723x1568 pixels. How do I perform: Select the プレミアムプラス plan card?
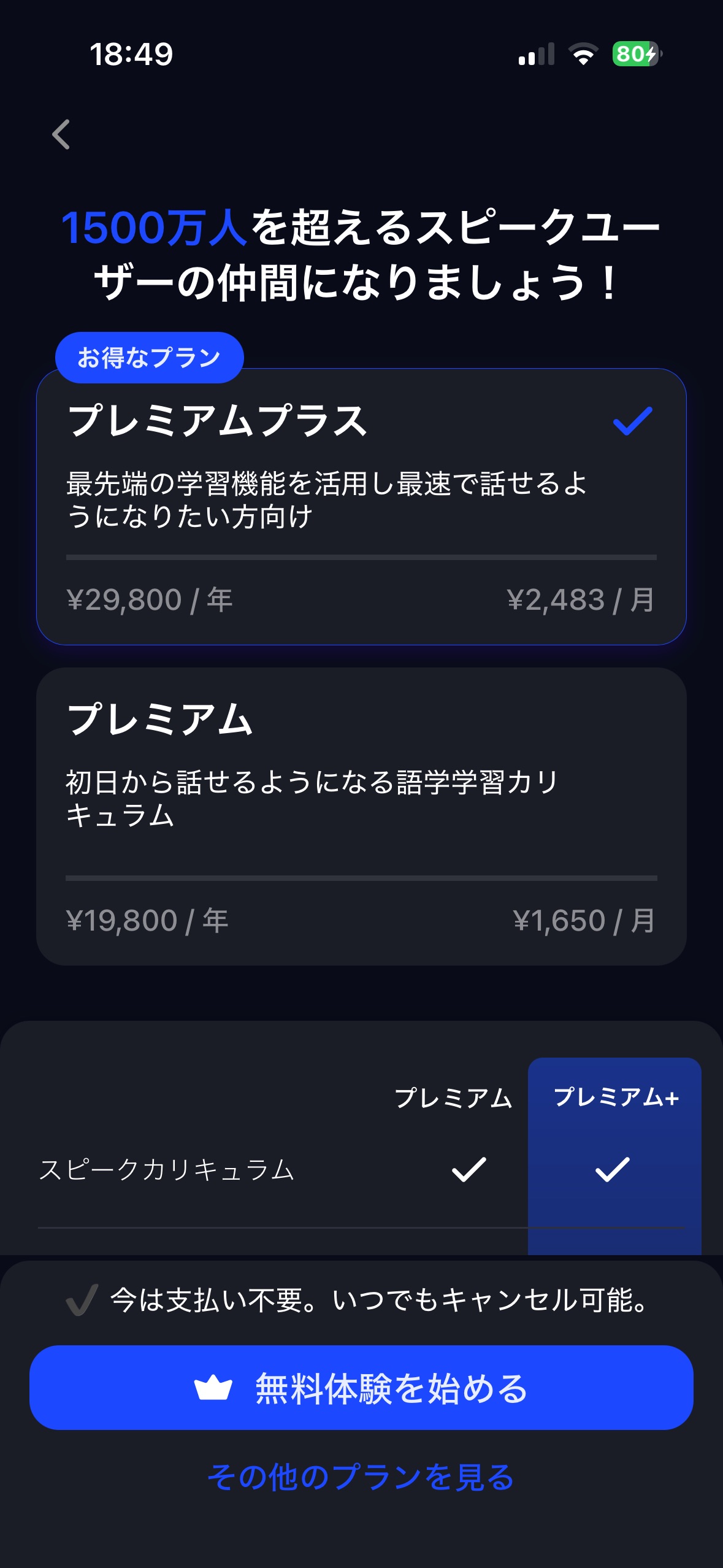click(x=361, y=506)
